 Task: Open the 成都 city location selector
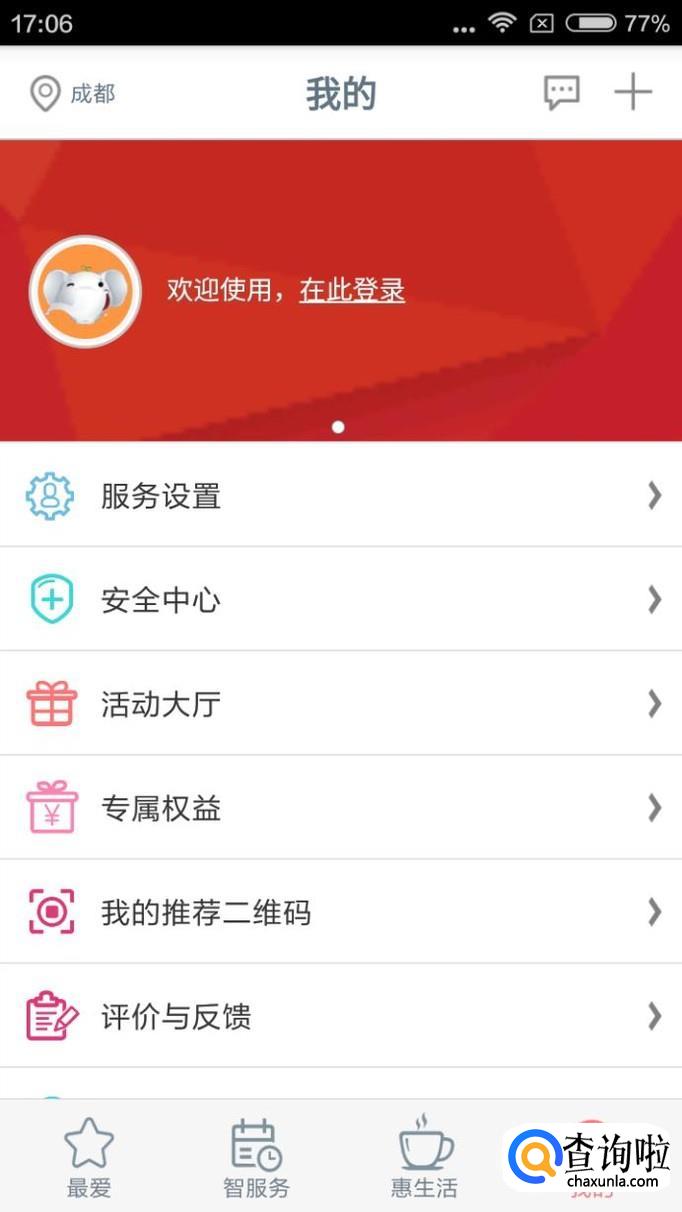click(72, 94)
